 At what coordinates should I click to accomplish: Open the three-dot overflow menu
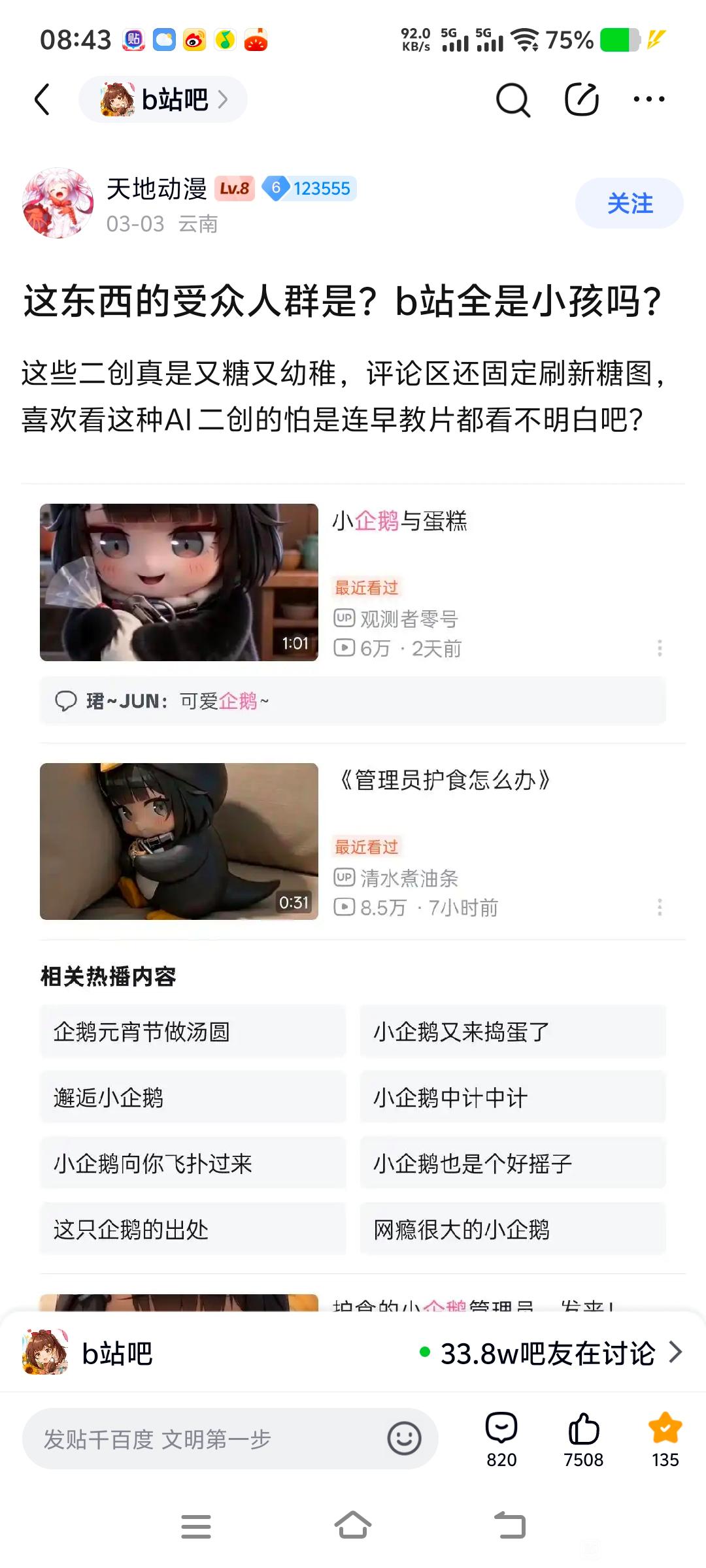pyautogui.click(x=649, y=99)
